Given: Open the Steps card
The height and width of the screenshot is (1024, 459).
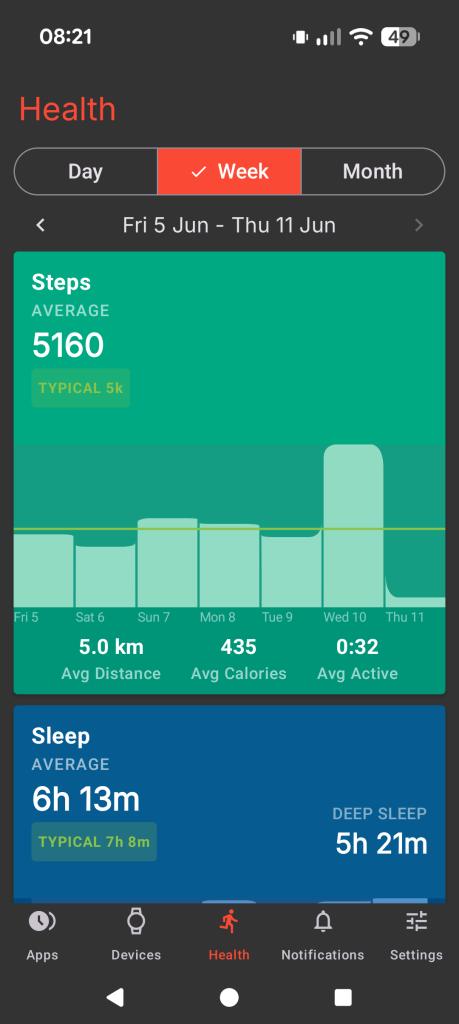Looking at the screenshot, I should coord(229,473).
